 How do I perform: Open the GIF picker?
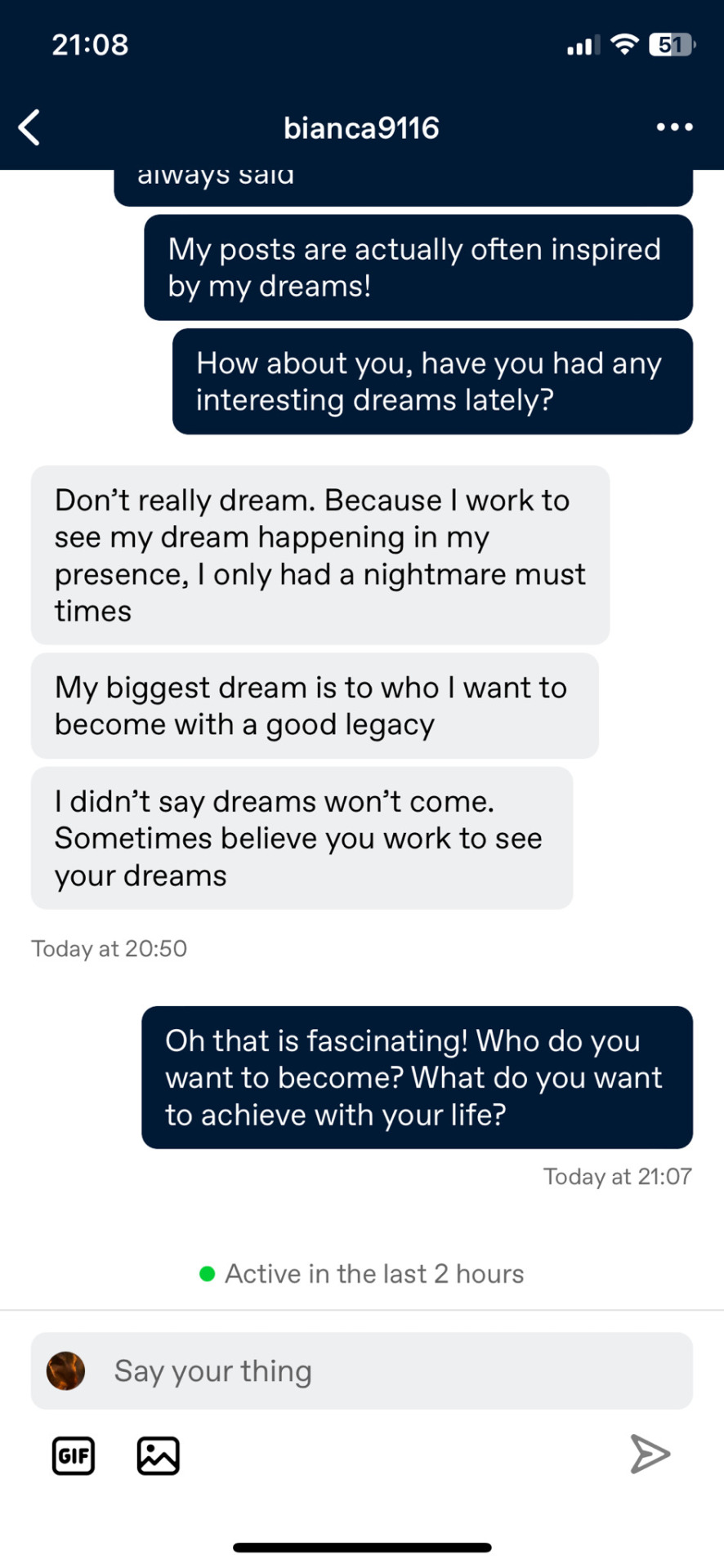[x=74, y=1455]
